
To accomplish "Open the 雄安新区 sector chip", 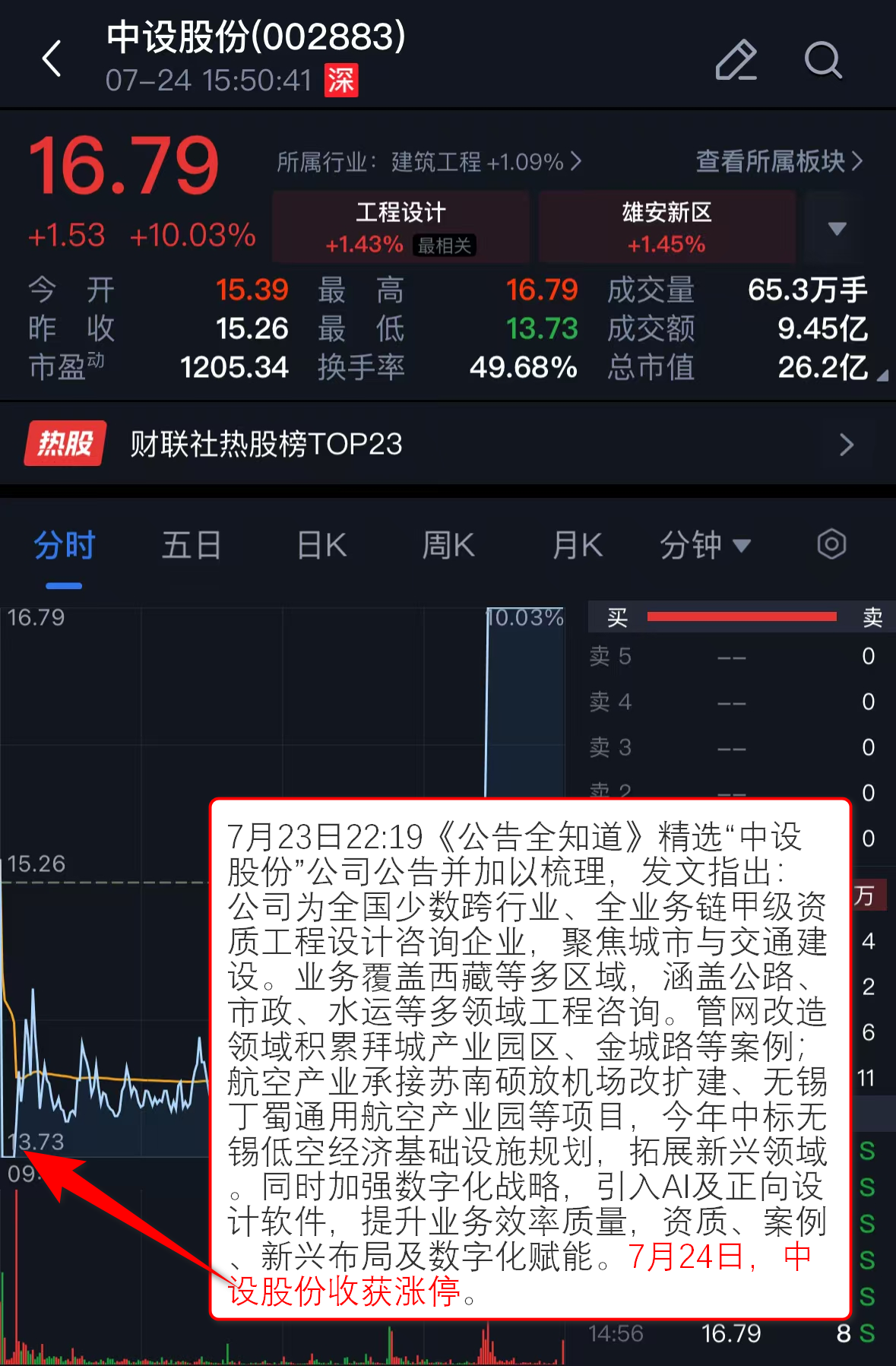I will coord(666,227).
